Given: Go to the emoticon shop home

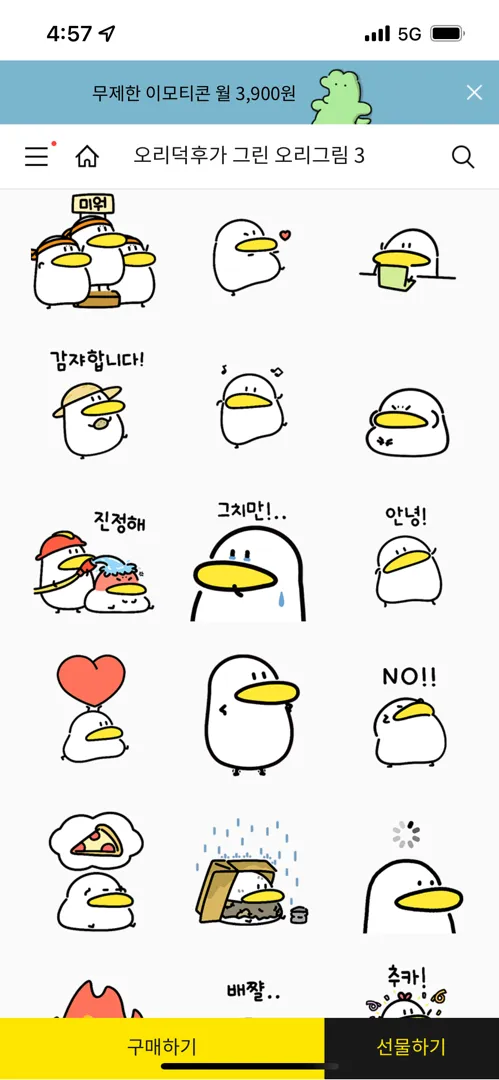Looking at the screenshot, I should click(87, 156).
